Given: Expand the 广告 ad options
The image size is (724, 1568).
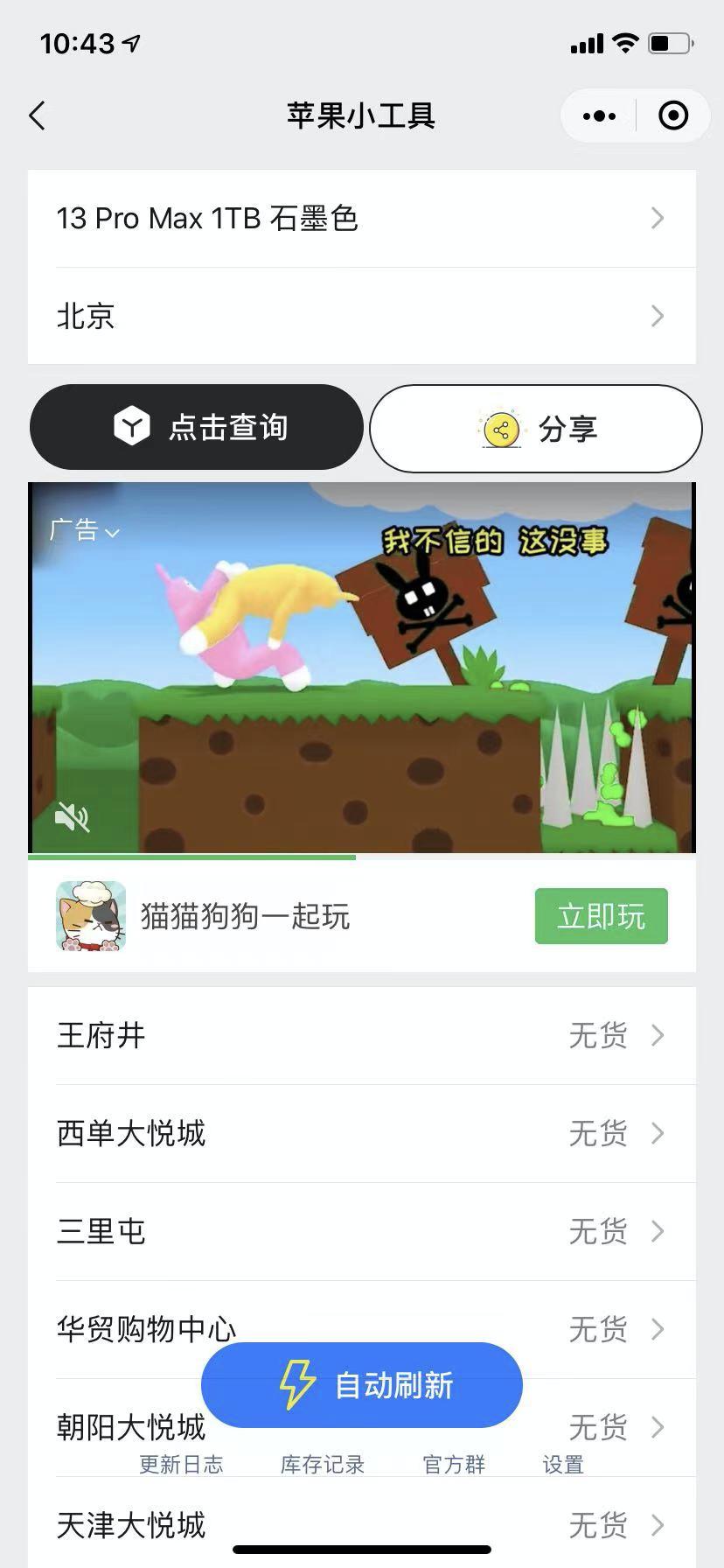Looking at the screenshot, I should (x=84, y=530).
